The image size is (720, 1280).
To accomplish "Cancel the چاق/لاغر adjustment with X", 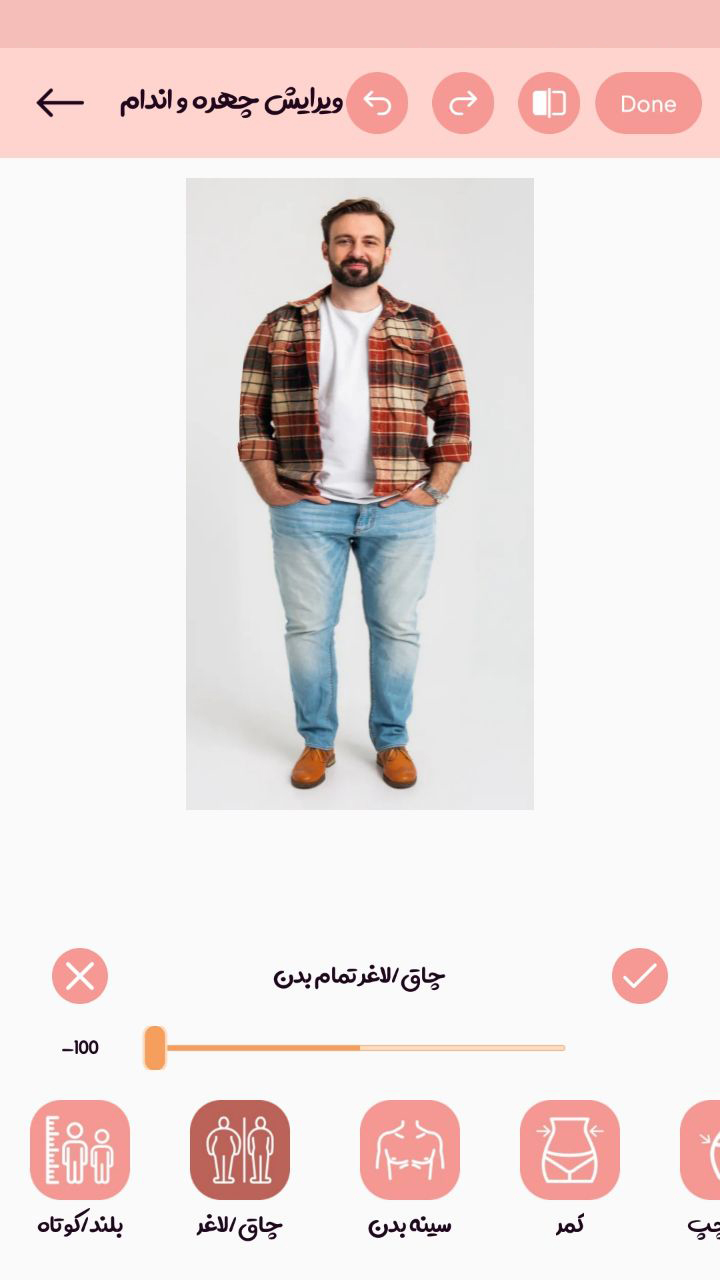I will 80,976.
